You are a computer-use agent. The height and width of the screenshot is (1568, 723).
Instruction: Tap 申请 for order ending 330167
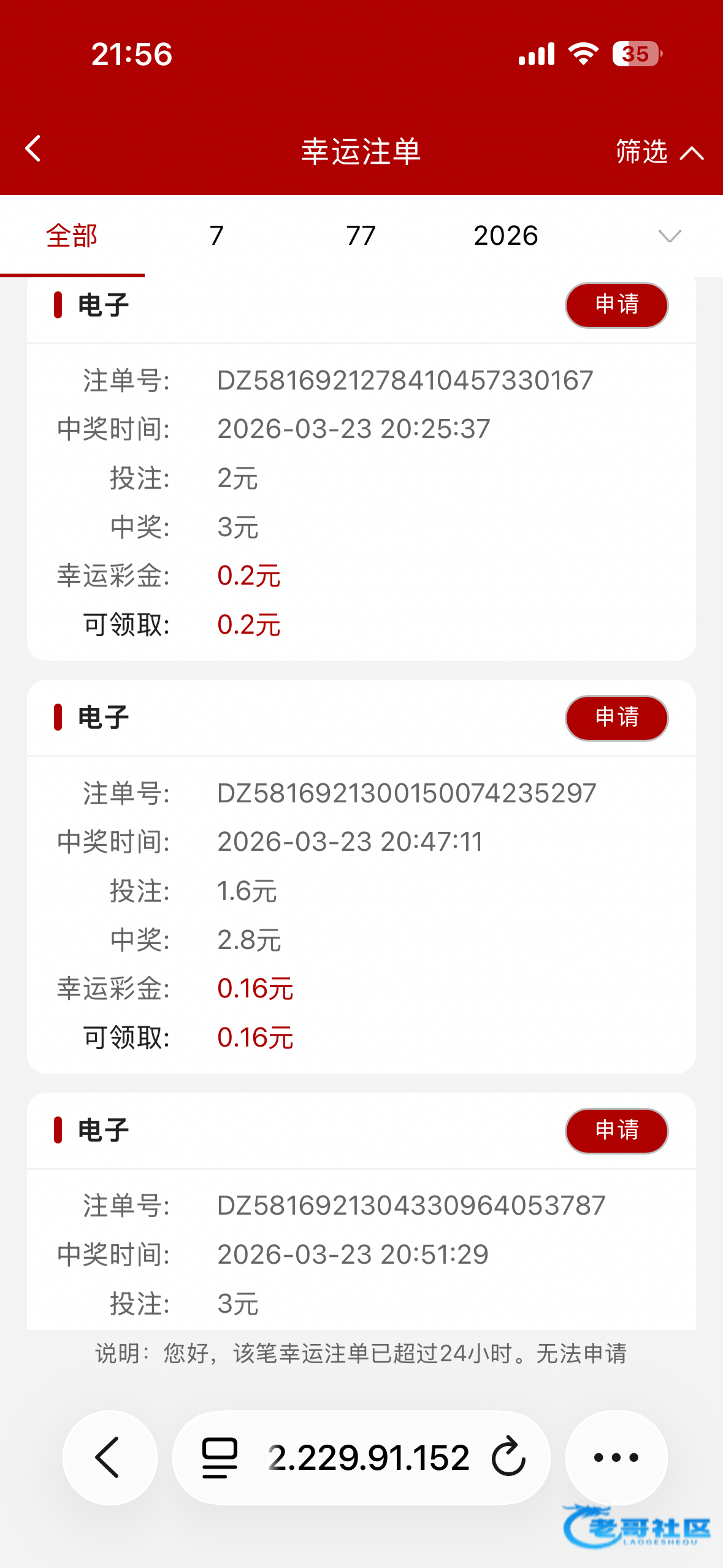pyautogui.click(x=616, y=305)
